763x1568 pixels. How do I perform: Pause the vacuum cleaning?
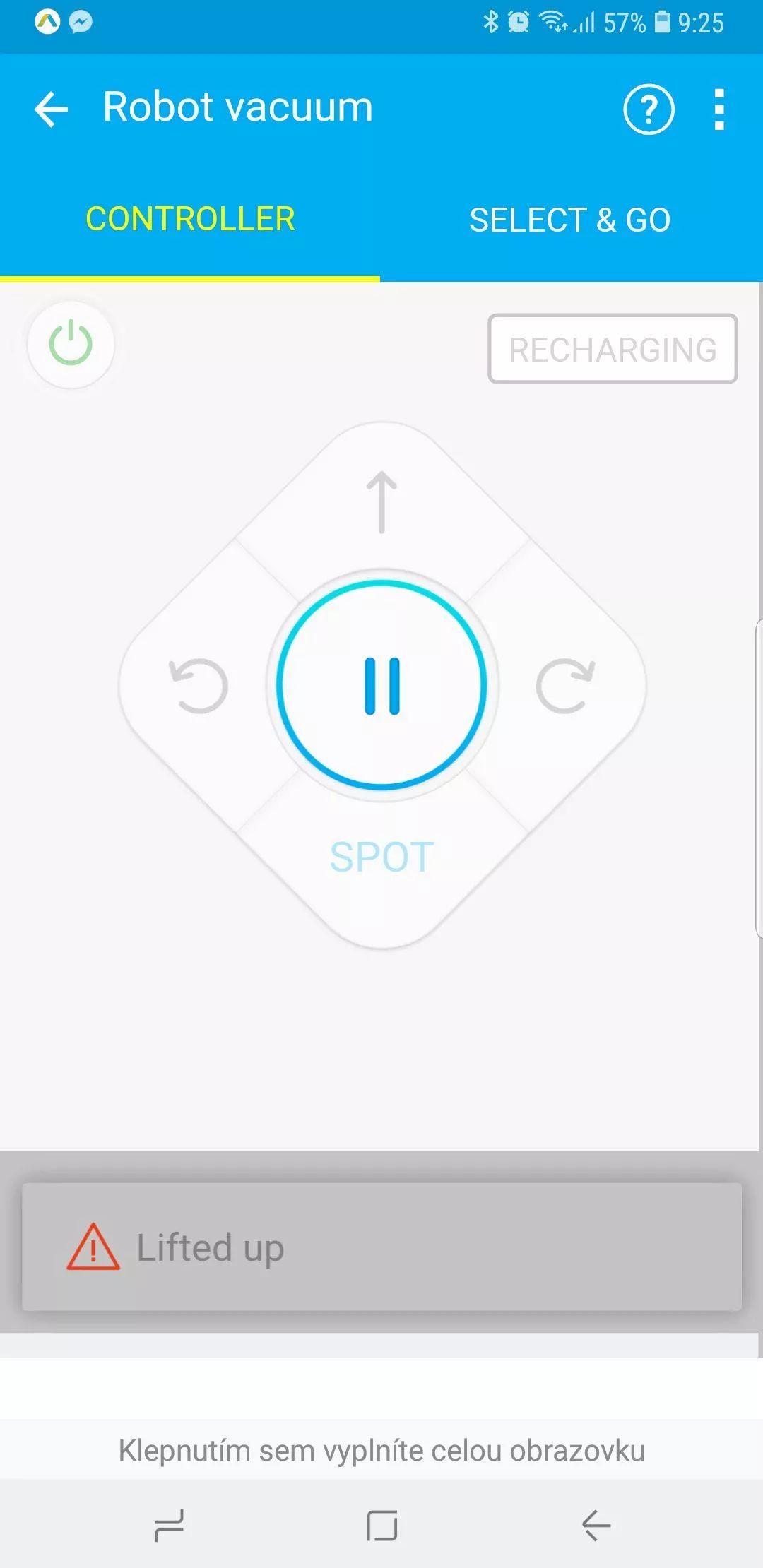point(382,685)
